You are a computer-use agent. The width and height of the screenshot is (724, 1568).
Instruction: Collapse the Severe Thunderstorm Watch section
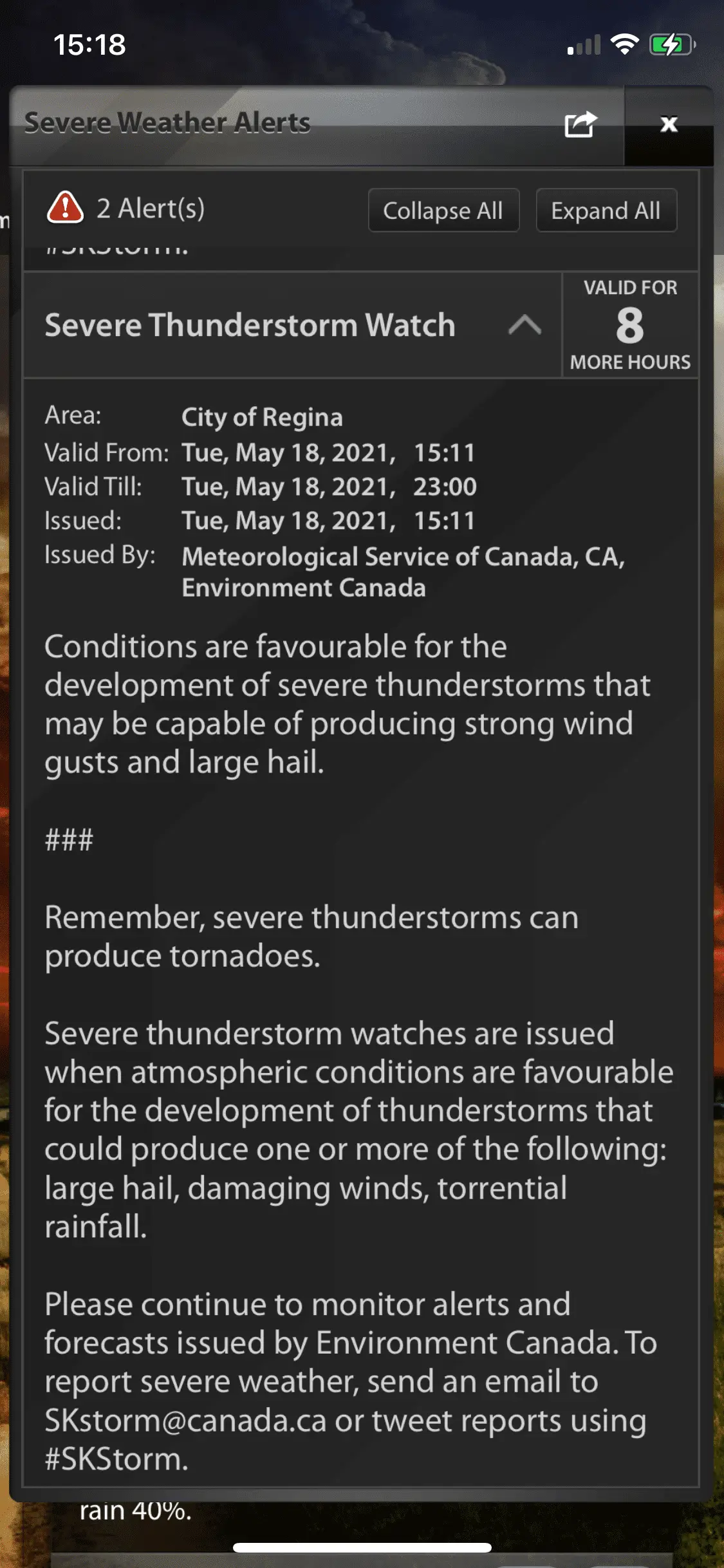pyautogui.click(x=524, y=325)
